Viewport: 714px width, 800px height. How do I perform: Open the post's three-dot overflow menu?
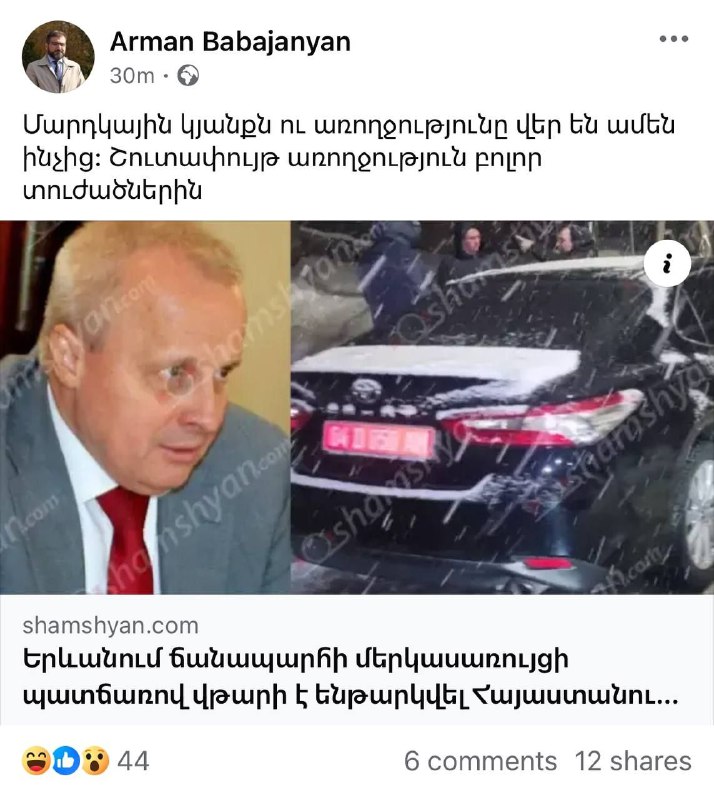click(674, 40)
